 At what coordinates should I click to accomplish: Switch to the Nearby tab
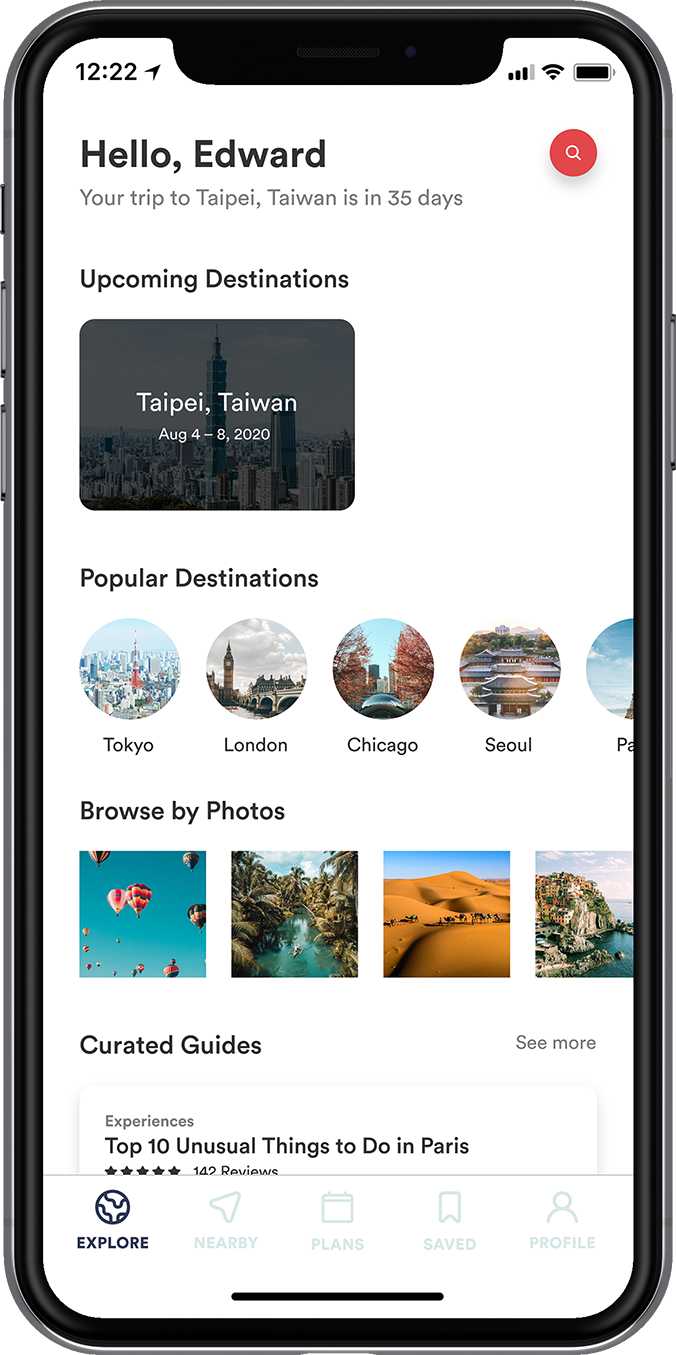[225, 1221]
